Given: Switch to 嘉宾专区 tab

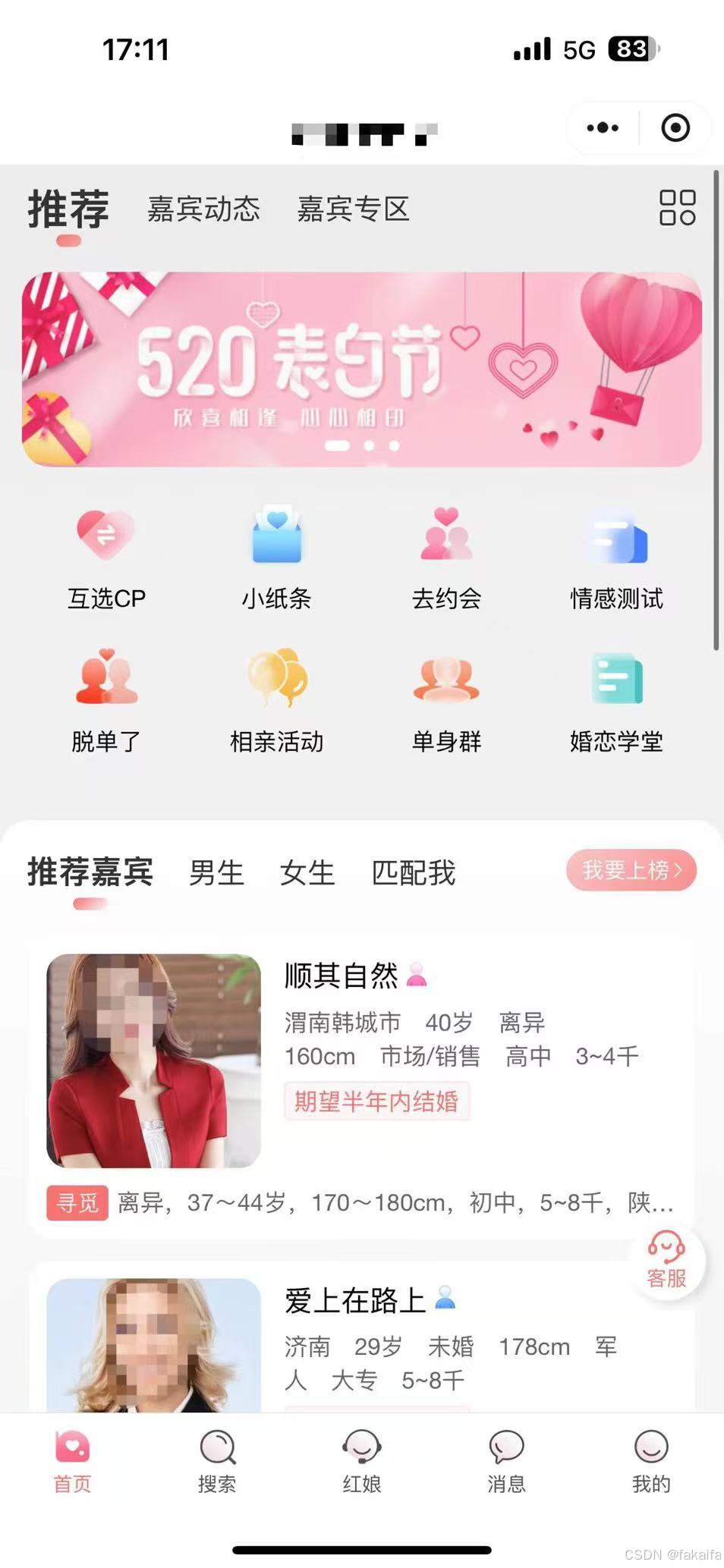Looking at the screenshot, I should pos(353,209).
